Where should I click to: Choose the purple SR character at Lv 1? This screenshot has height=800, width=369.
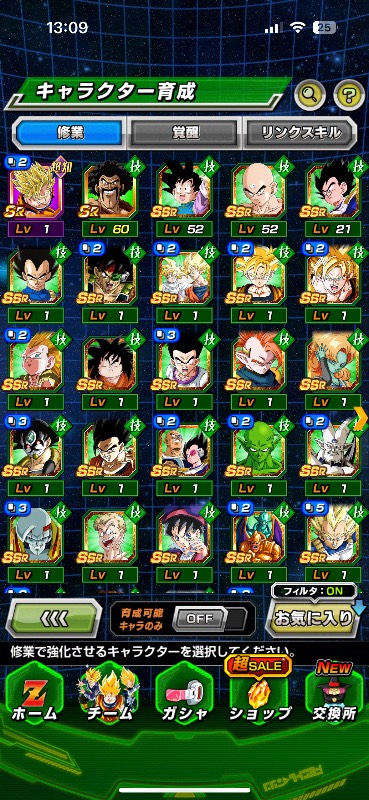click(35, 196)
